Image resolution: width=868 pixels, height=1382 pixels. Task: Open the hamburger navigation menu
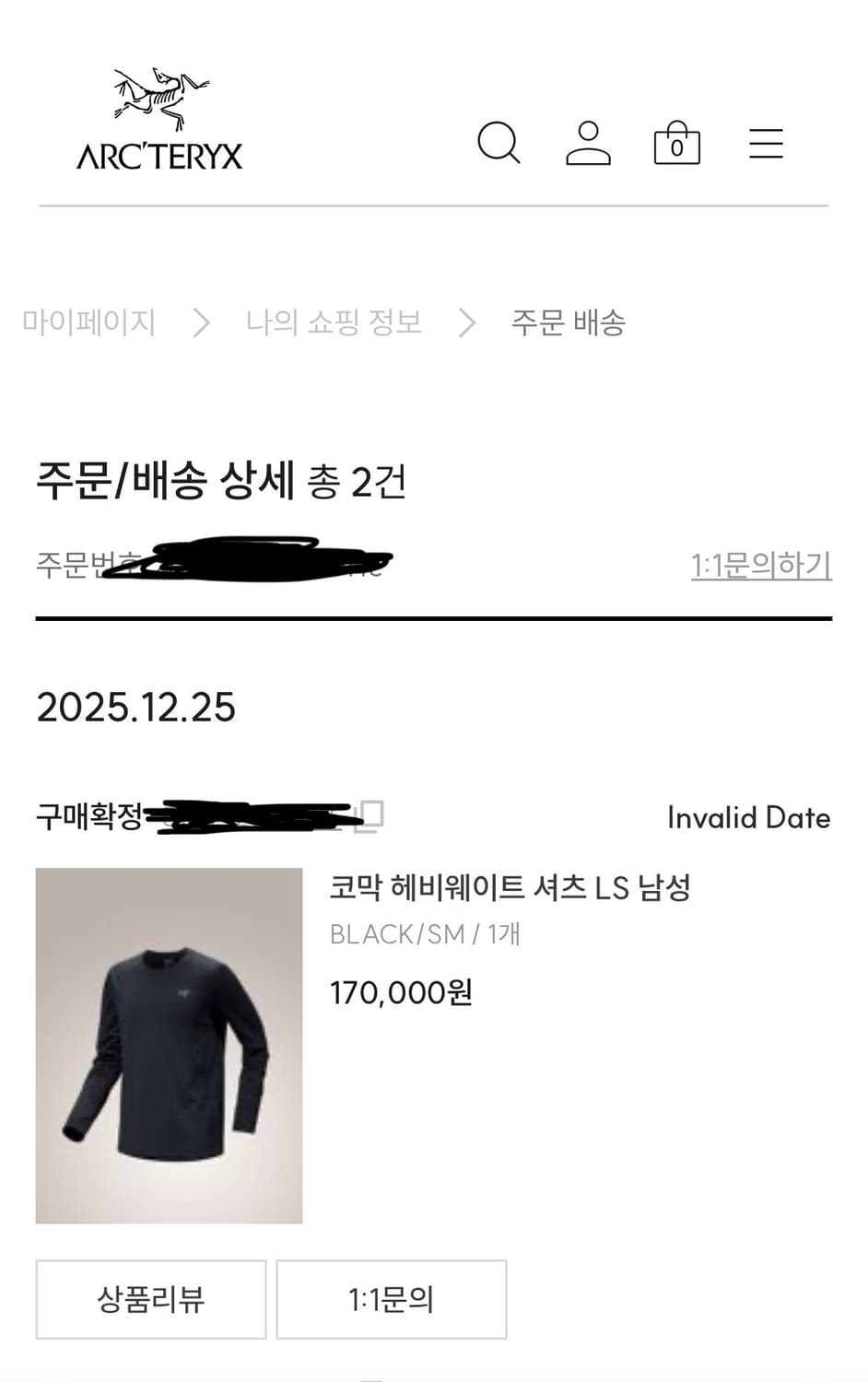[765, 144]
